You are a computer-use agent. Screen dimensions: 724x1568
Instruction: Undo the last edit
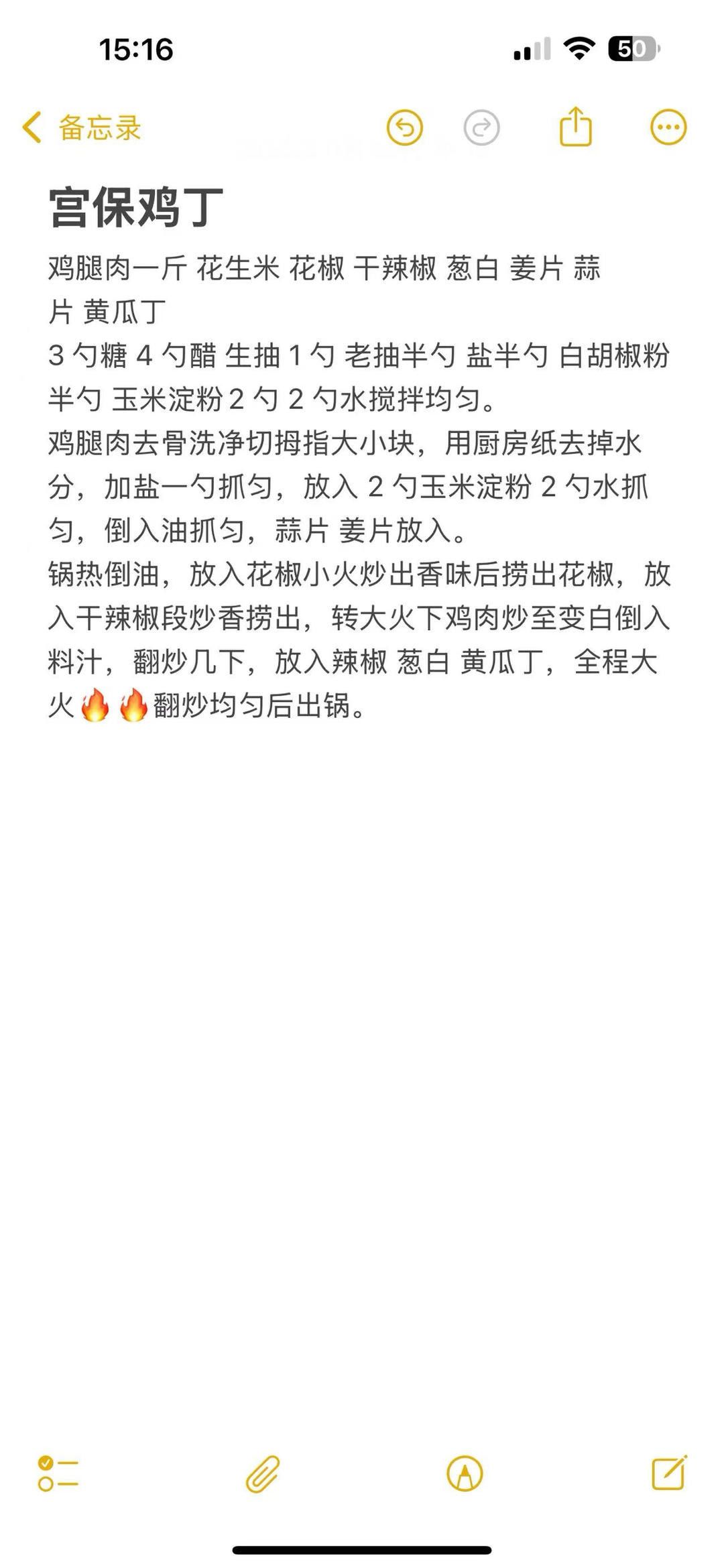[405, 127]
